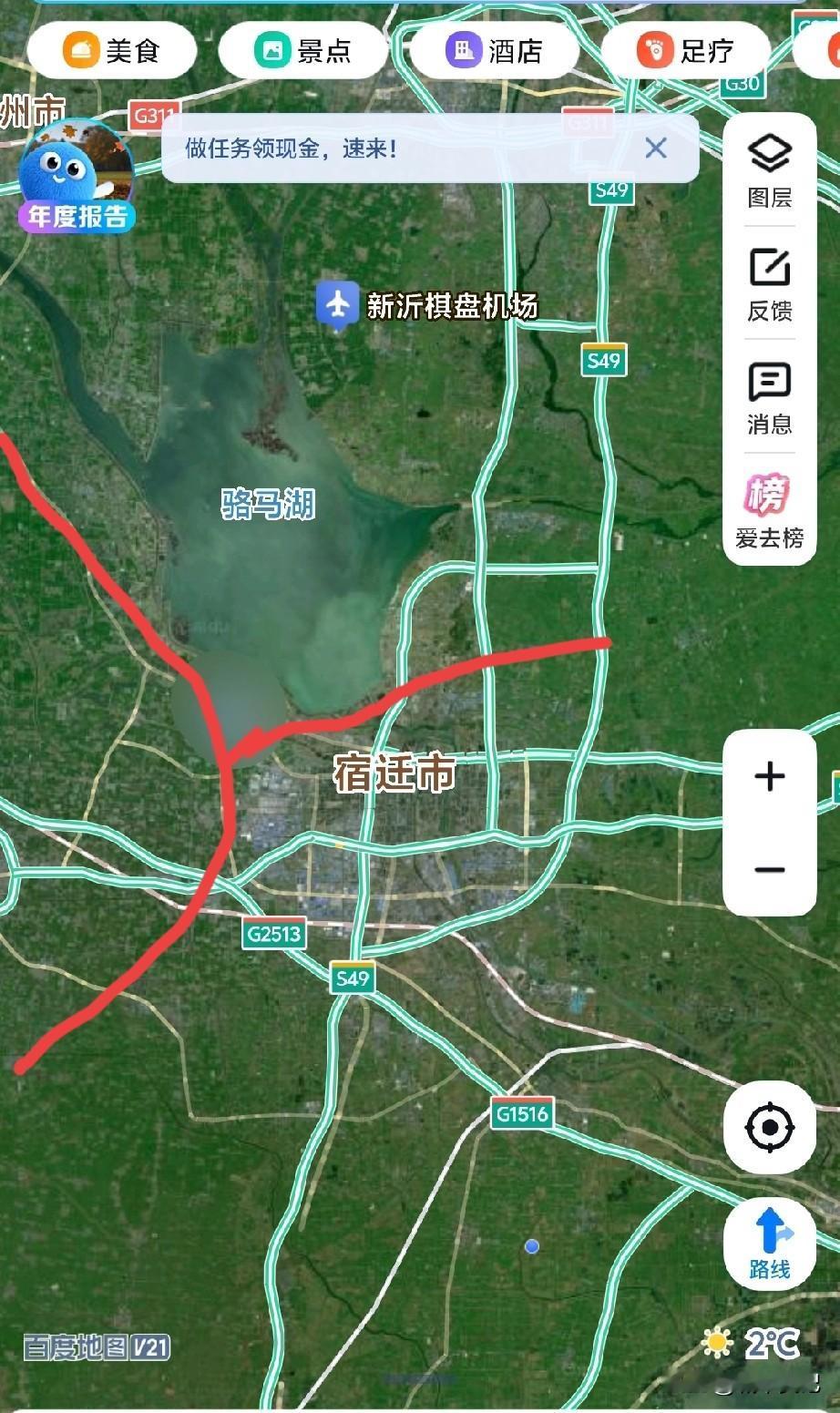
Task: Select the S49 highway label near 宿迁市
Action: (x=353, y=978)
